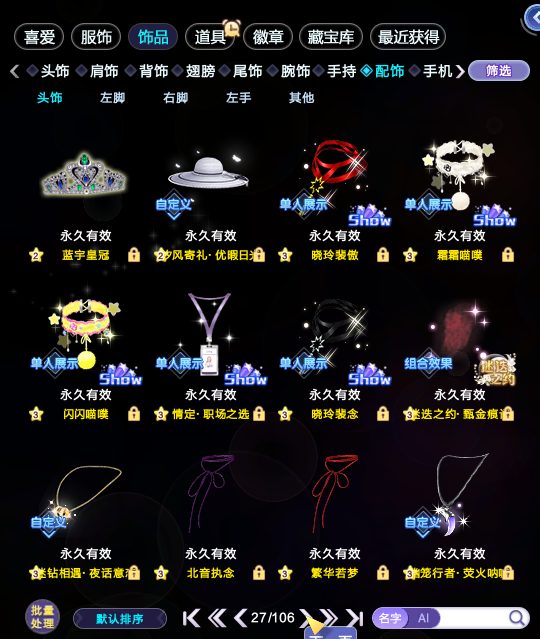This screenshot has width=540, height=639.
Task: Switch to the 徽章 tab
Action: click(268, 37)
